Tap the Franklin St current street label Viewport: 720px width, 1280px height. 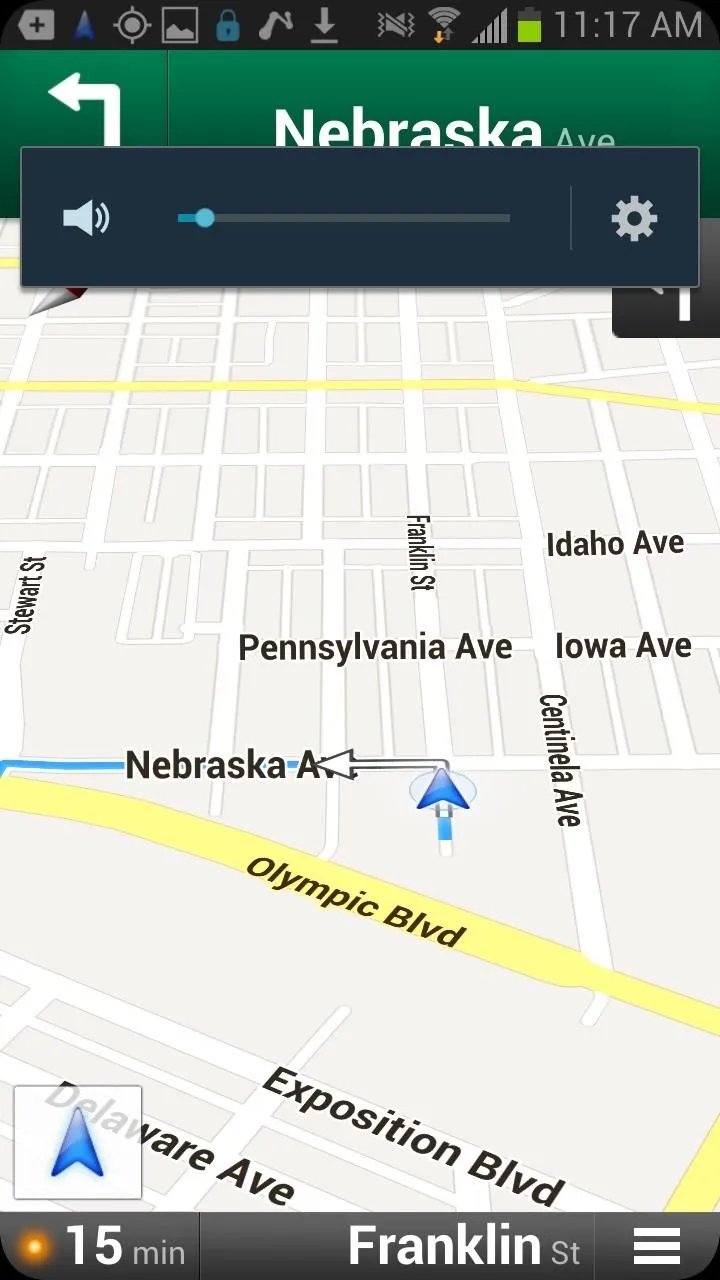pos(464,1246)
